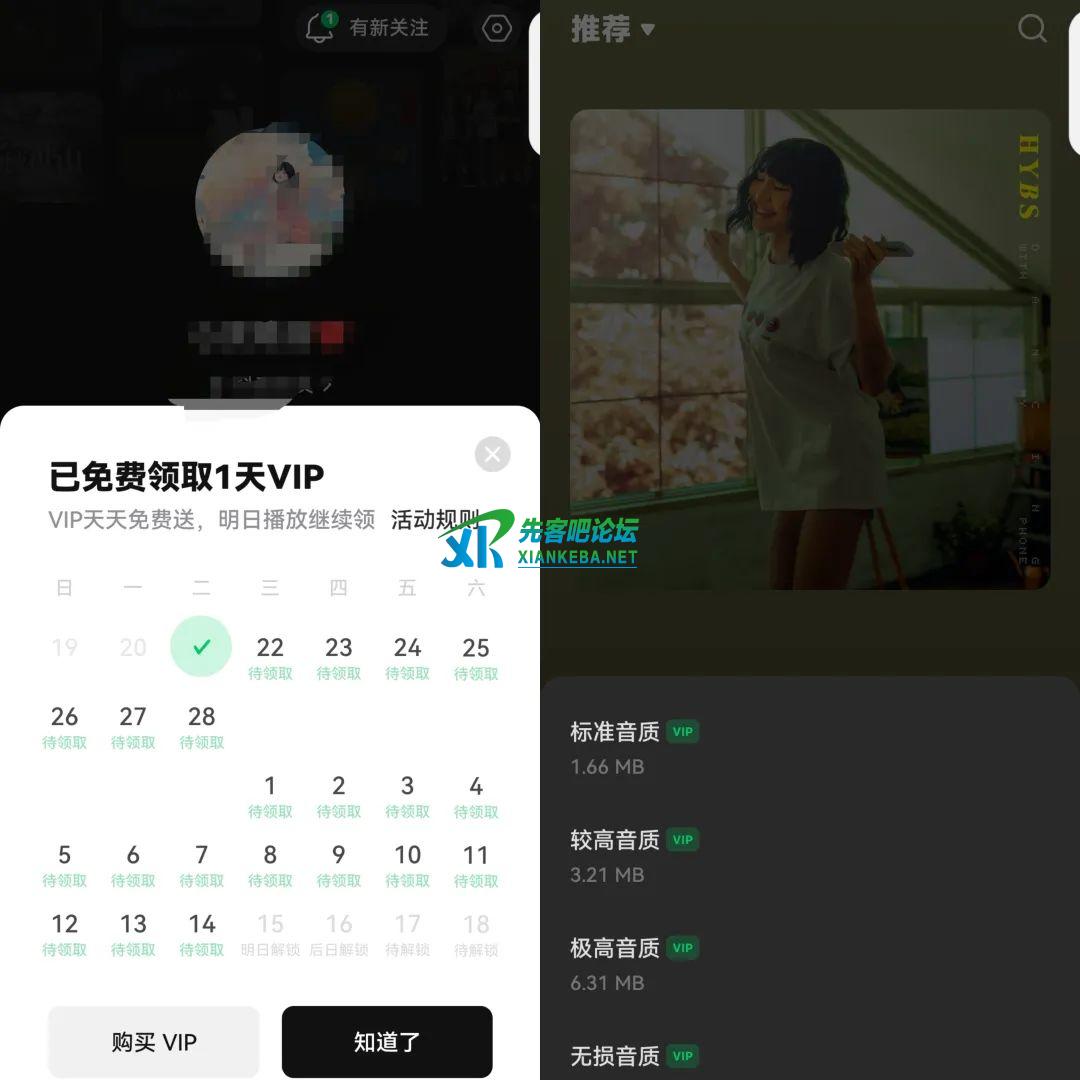Tap the 购买 VIP button

(154, 1042)
